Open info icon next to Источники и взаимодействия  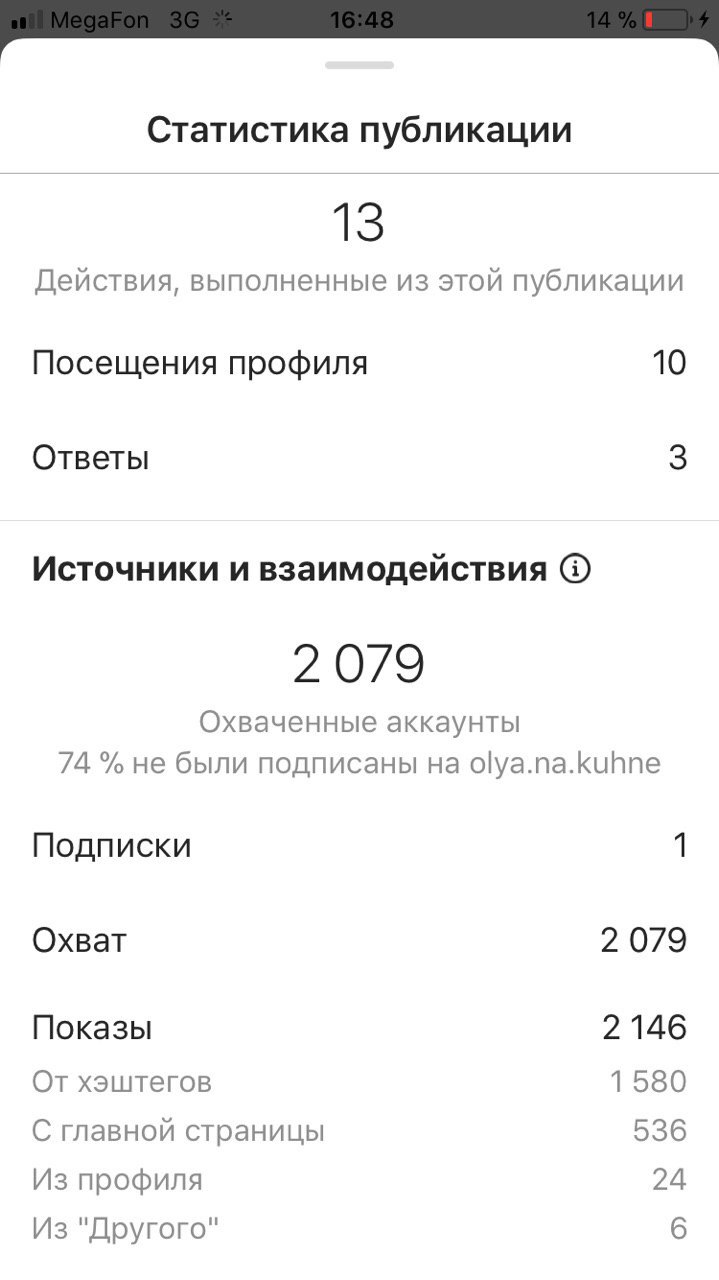pos(575,570)
